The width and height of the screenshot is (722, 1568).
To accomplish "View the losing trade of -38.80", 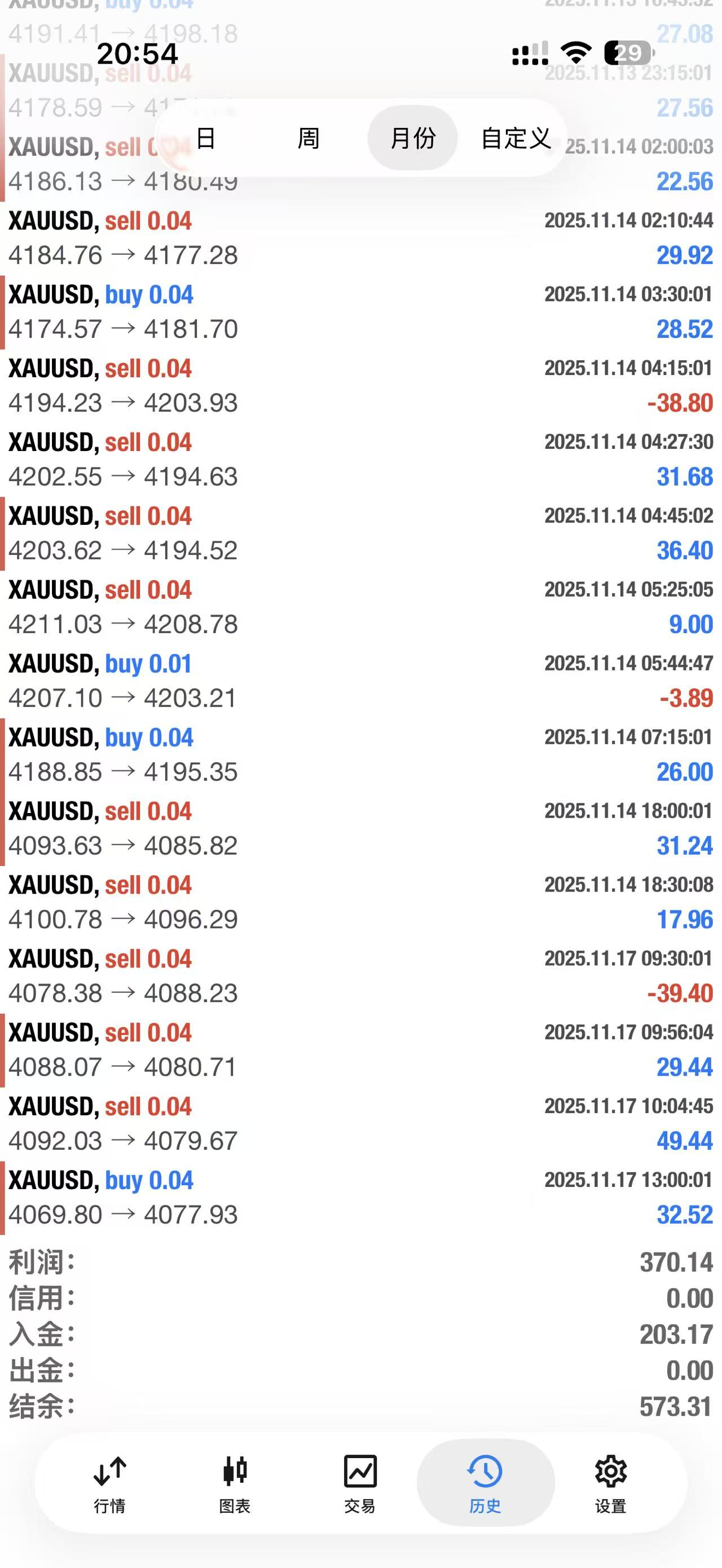I will point(360,385).
